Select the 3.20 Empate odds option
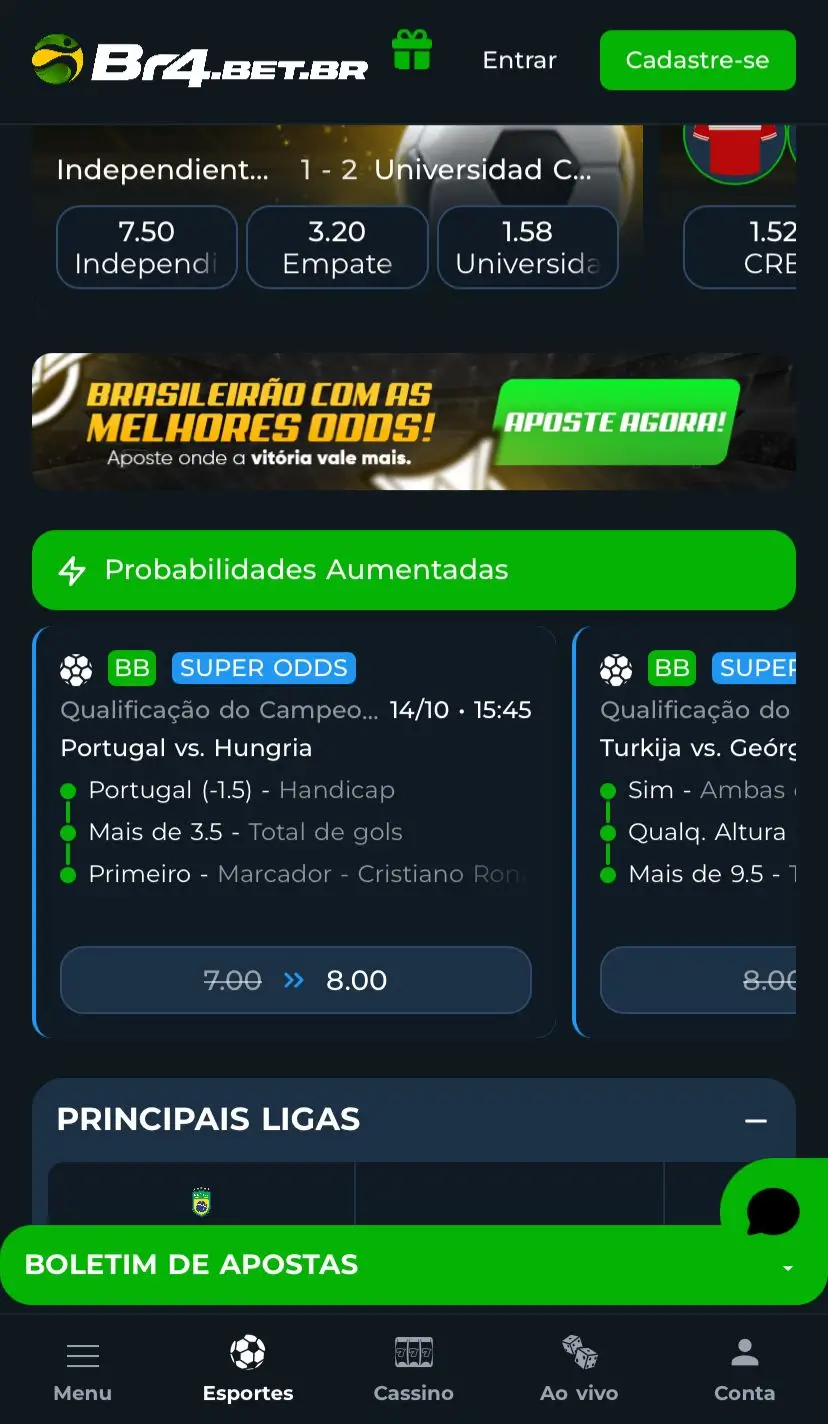The height and width of the screenshot is (1424, 828). [x=337, y=247]
